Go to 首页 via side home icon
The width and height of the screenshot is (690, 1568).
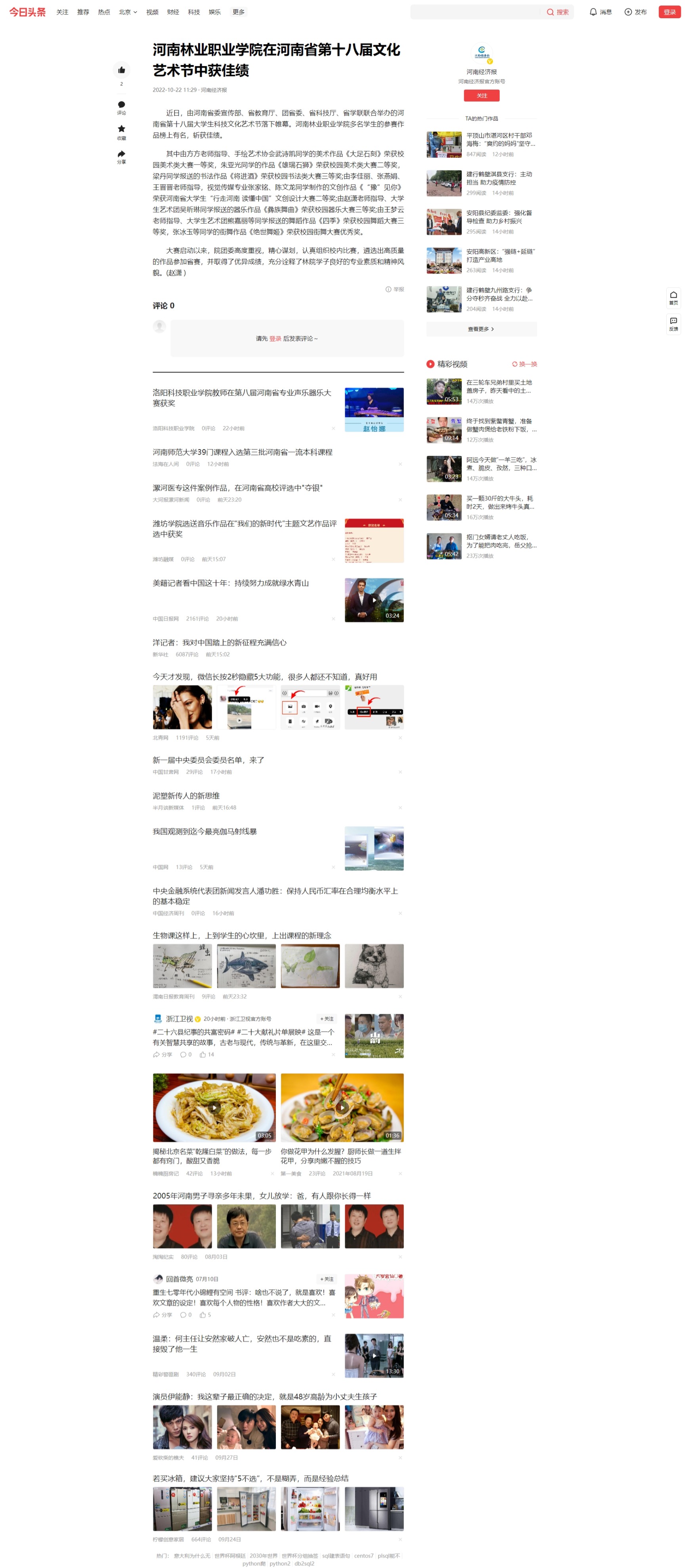673,298
